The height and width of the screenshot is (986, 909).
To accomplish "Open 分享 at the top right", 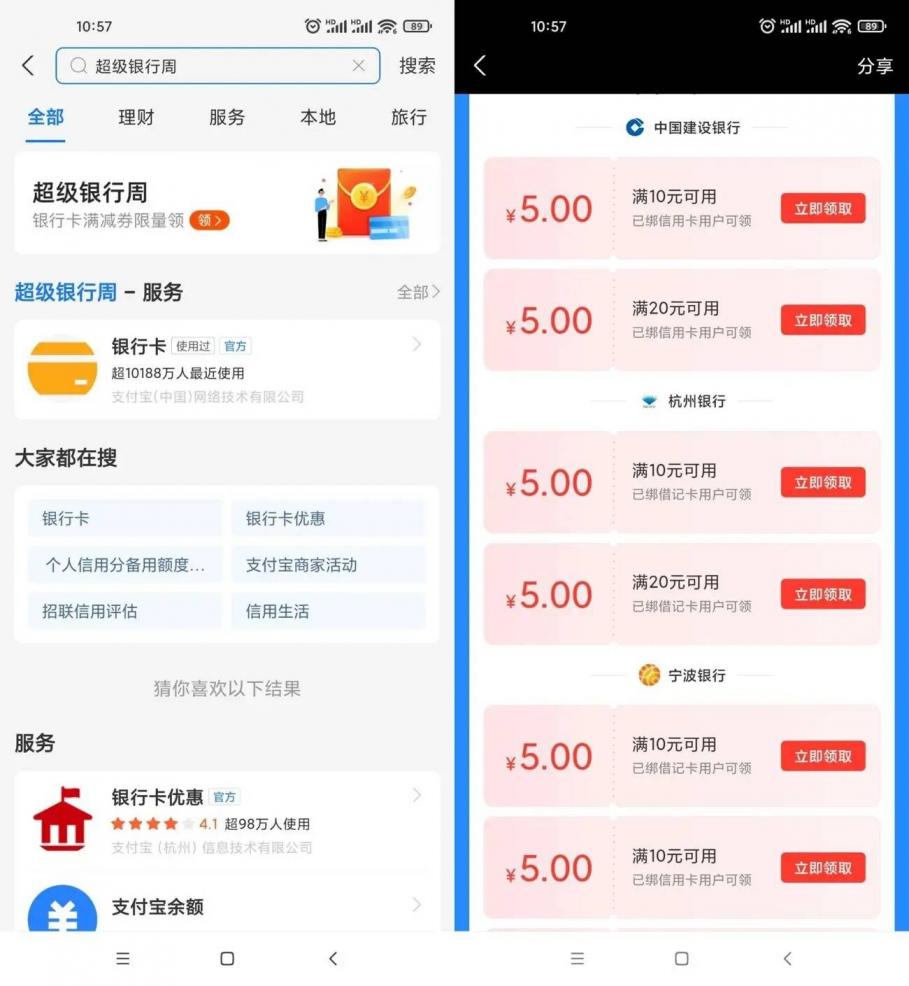I will pyautogui.click(x=874, y=65).
